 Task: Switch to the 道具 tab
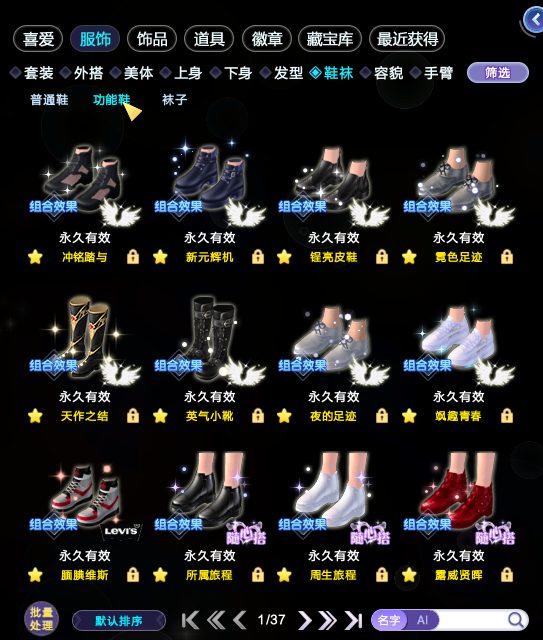tap(209, 39)
